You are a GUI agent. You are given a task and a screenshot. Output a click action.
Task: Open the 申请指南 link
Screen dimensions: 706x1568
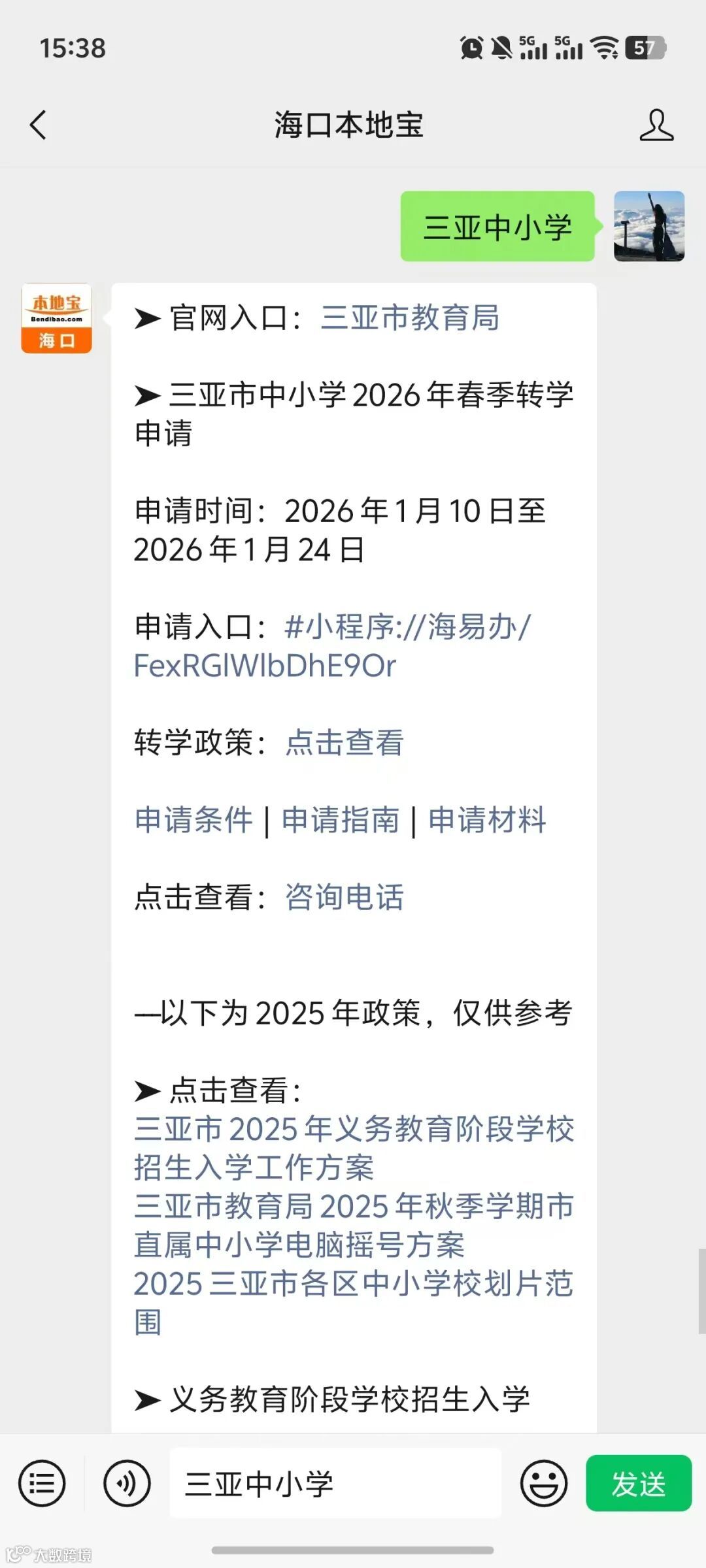pos(340,820)
